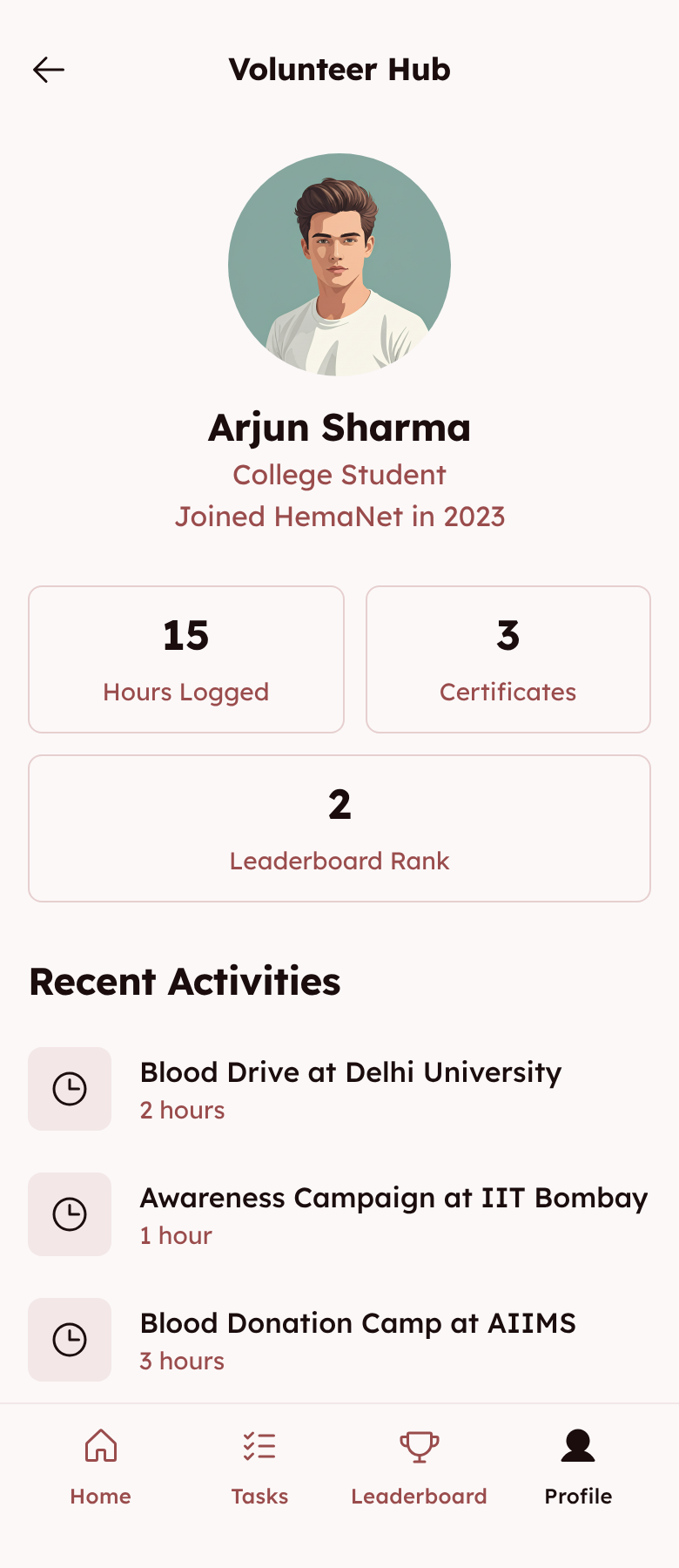Tap Arjun Sharma's profile picture

pyautogui.click(x=339, y=265)
